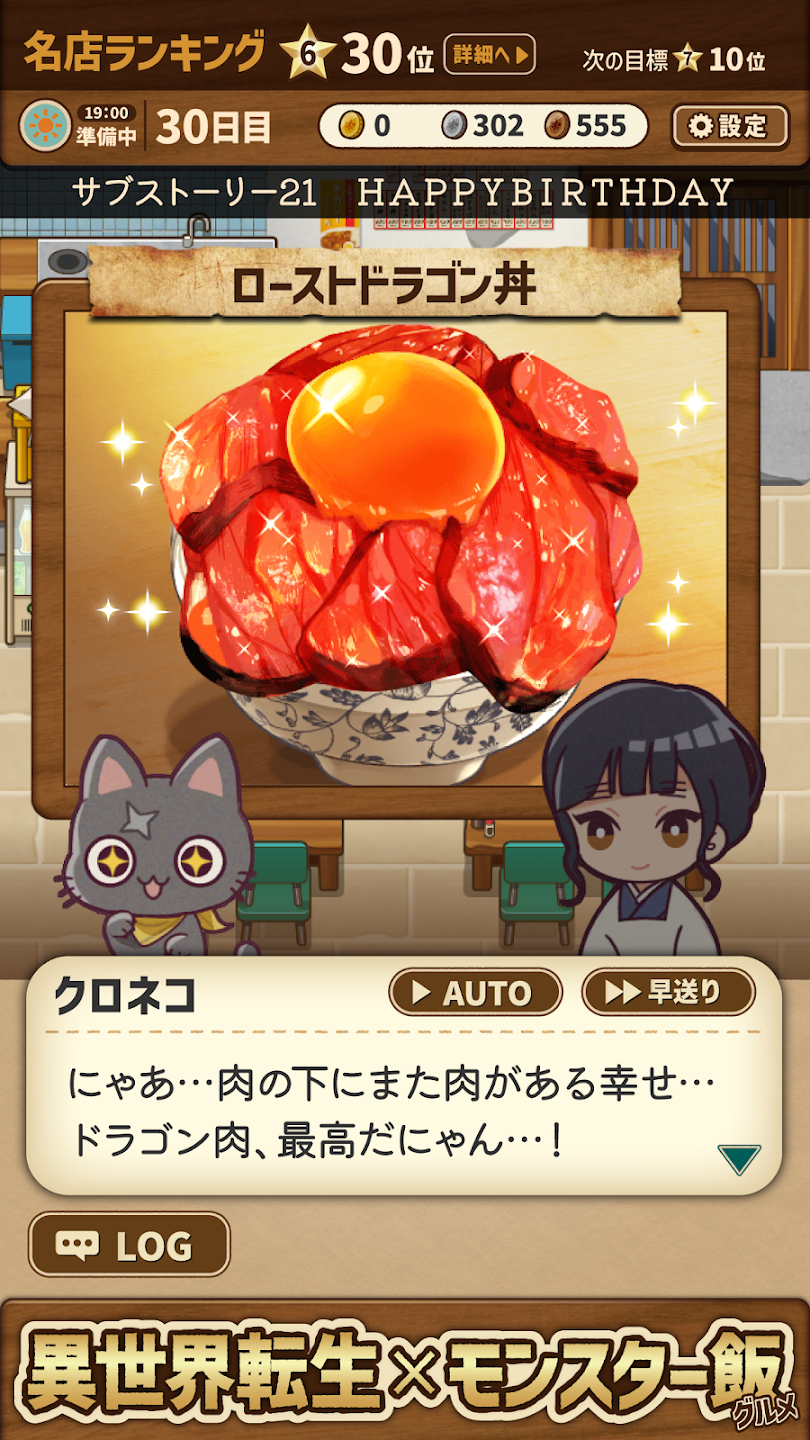This screenshot has height=1440, width=810.
Task: Enable AUTO dialogue playback
Action: (x=478, y=994)
